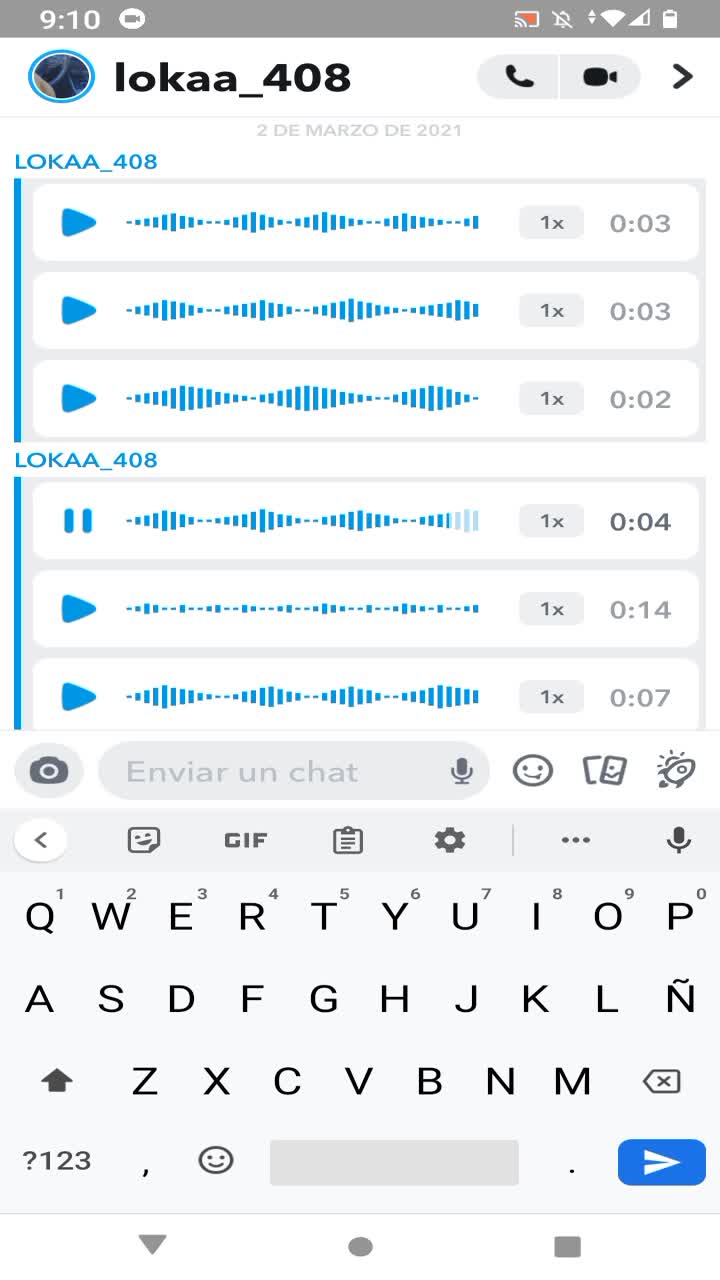The image size is (720, 1280).
Task: Play the 0:14 voice note
Action: [x=78, y=609]
